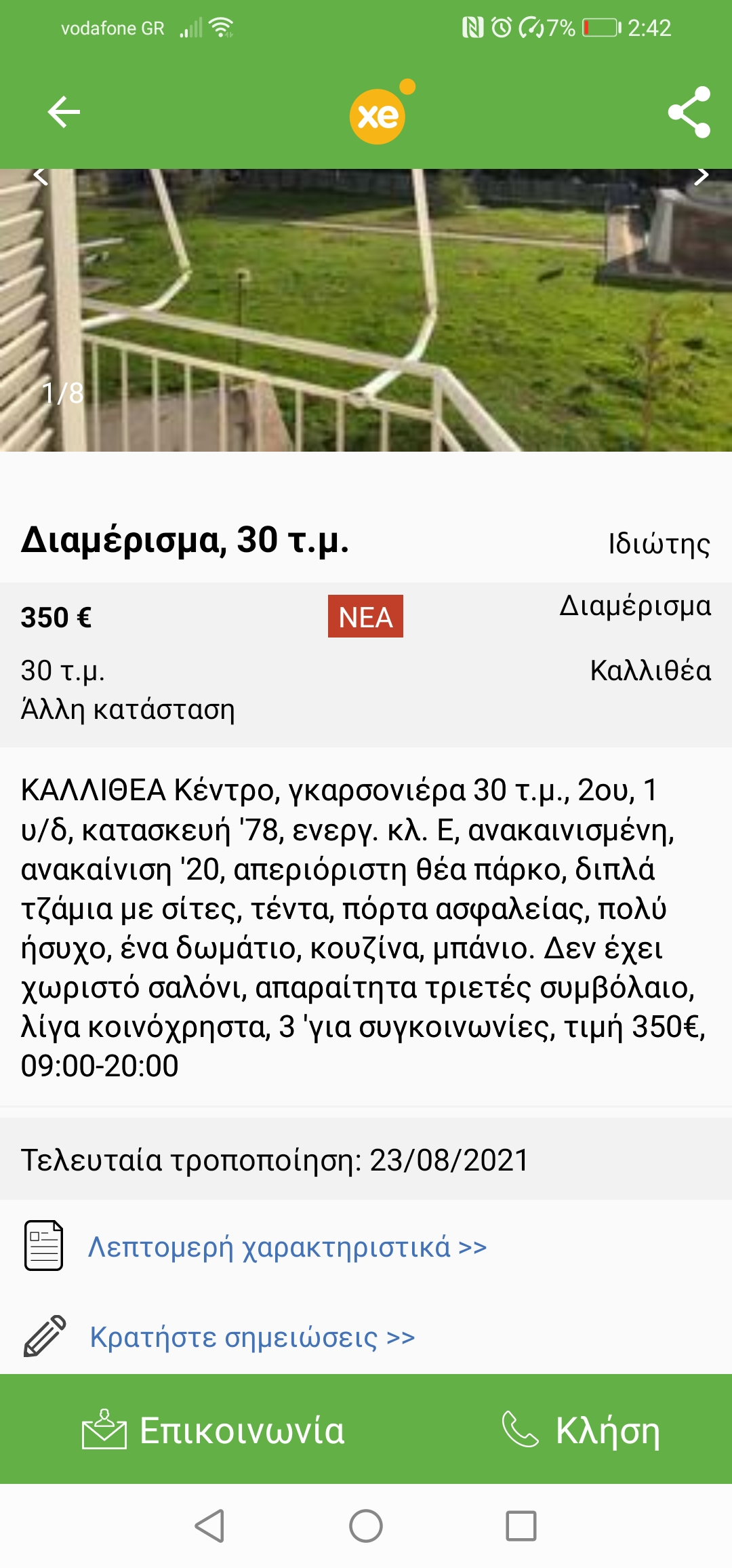Open Λεπτομερή χαρακτηριστικά details link
The height and width of the screenshot is (1568, 732).
coord(287,1247)
